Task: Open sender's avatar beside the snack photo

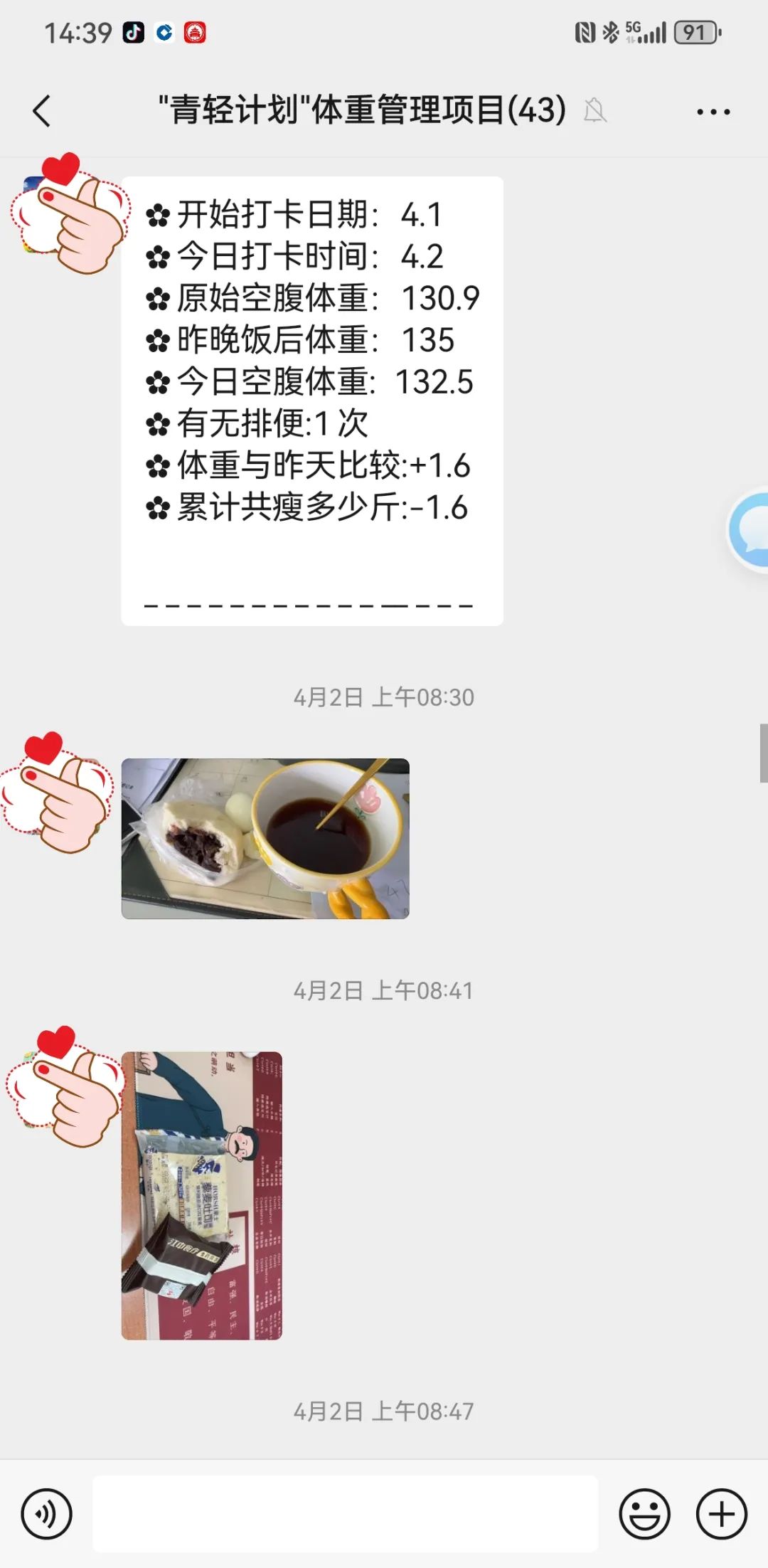Action: click(65, 1087)
